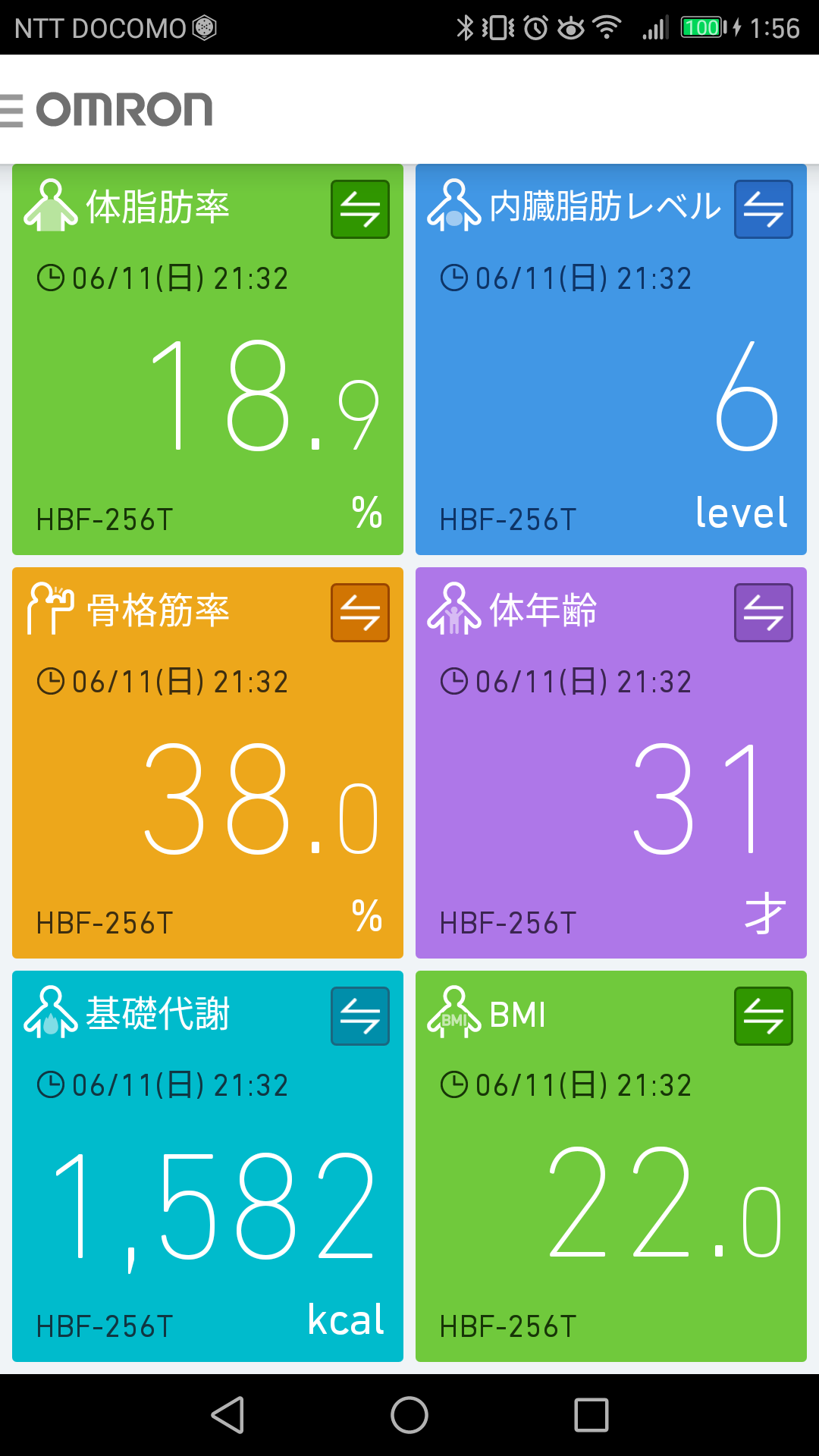Open the BMI 22.0 card
This screenshot has height=1456, width=819.
point(611,1166)
